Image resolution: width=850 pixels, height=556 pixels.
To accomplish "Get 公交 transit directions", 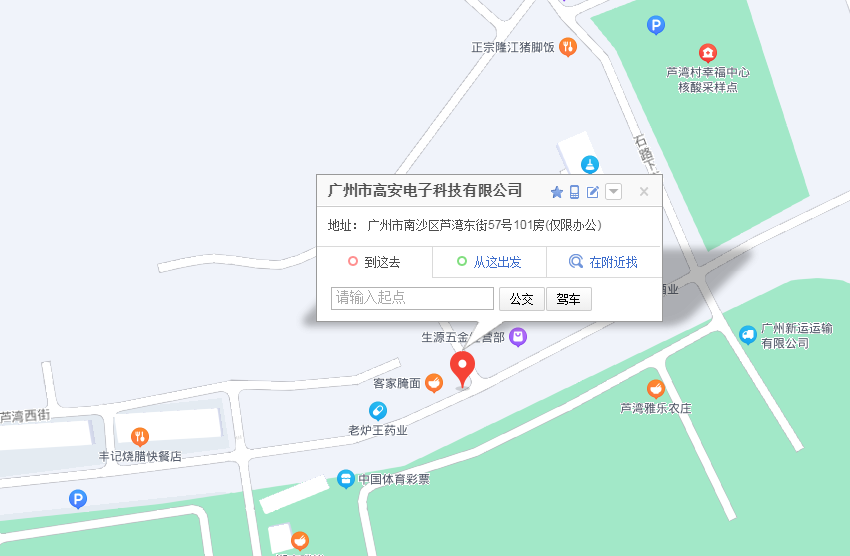I will 521,298.
